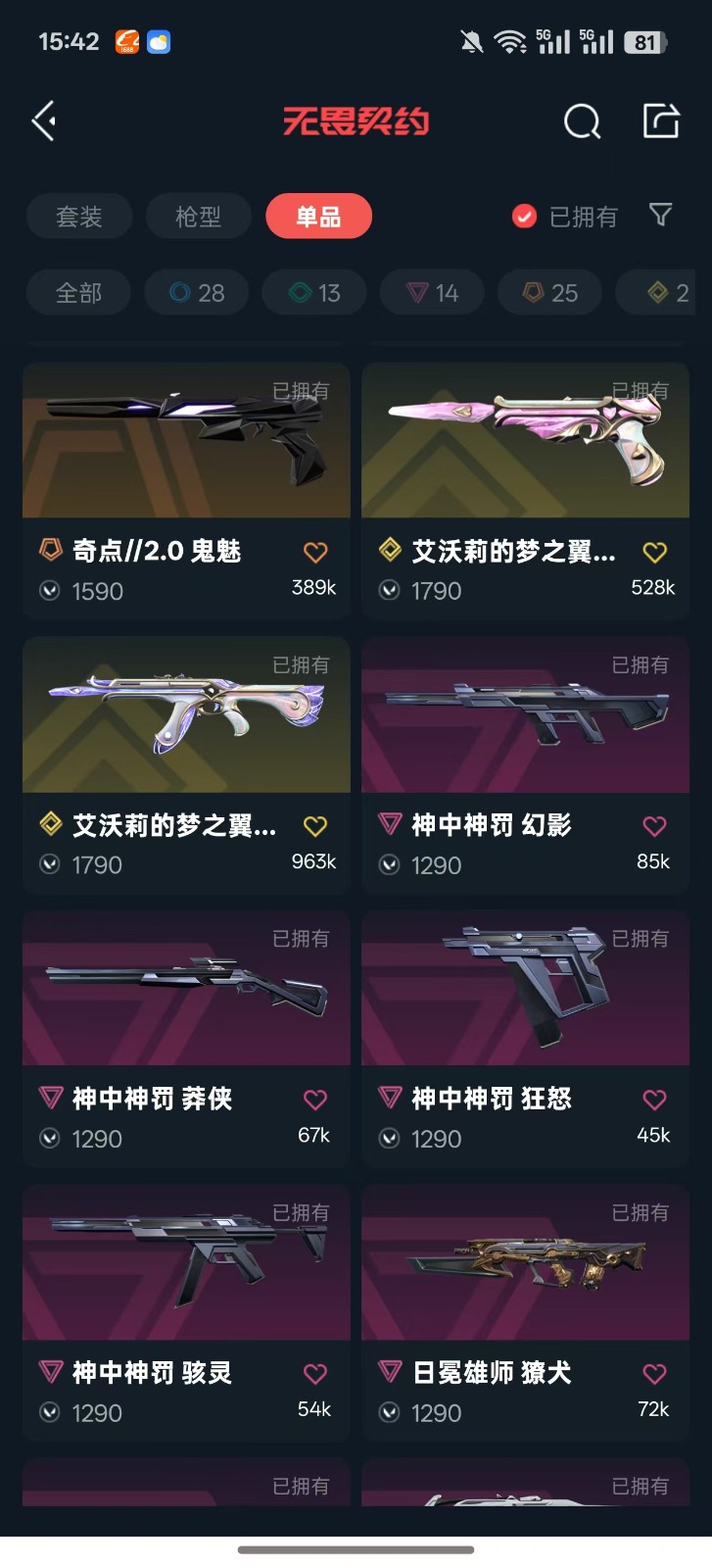Screen dimensions: 712x1568
Task: Filter by the orange tier chip 25
Action: coord(549,293)
